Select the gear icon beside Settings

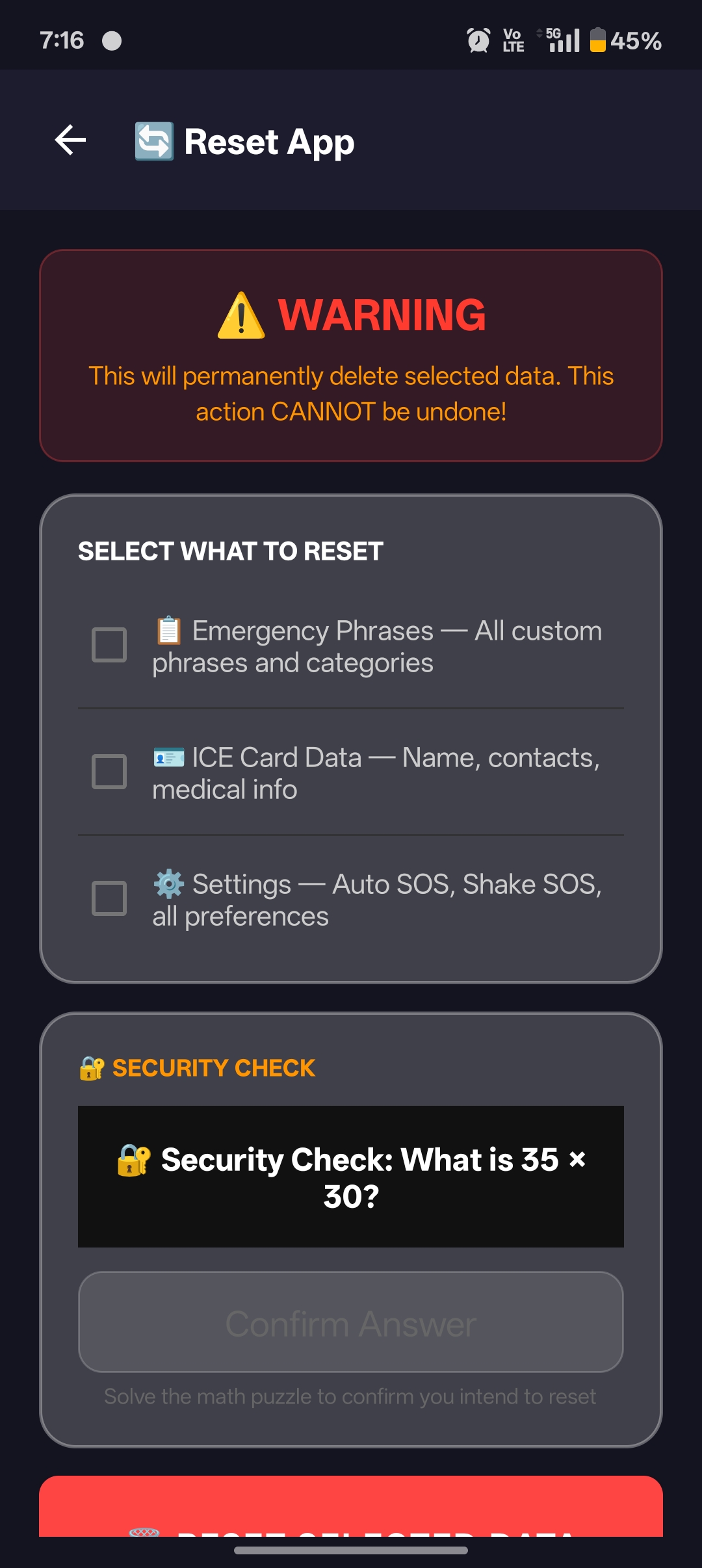point(168,884)
